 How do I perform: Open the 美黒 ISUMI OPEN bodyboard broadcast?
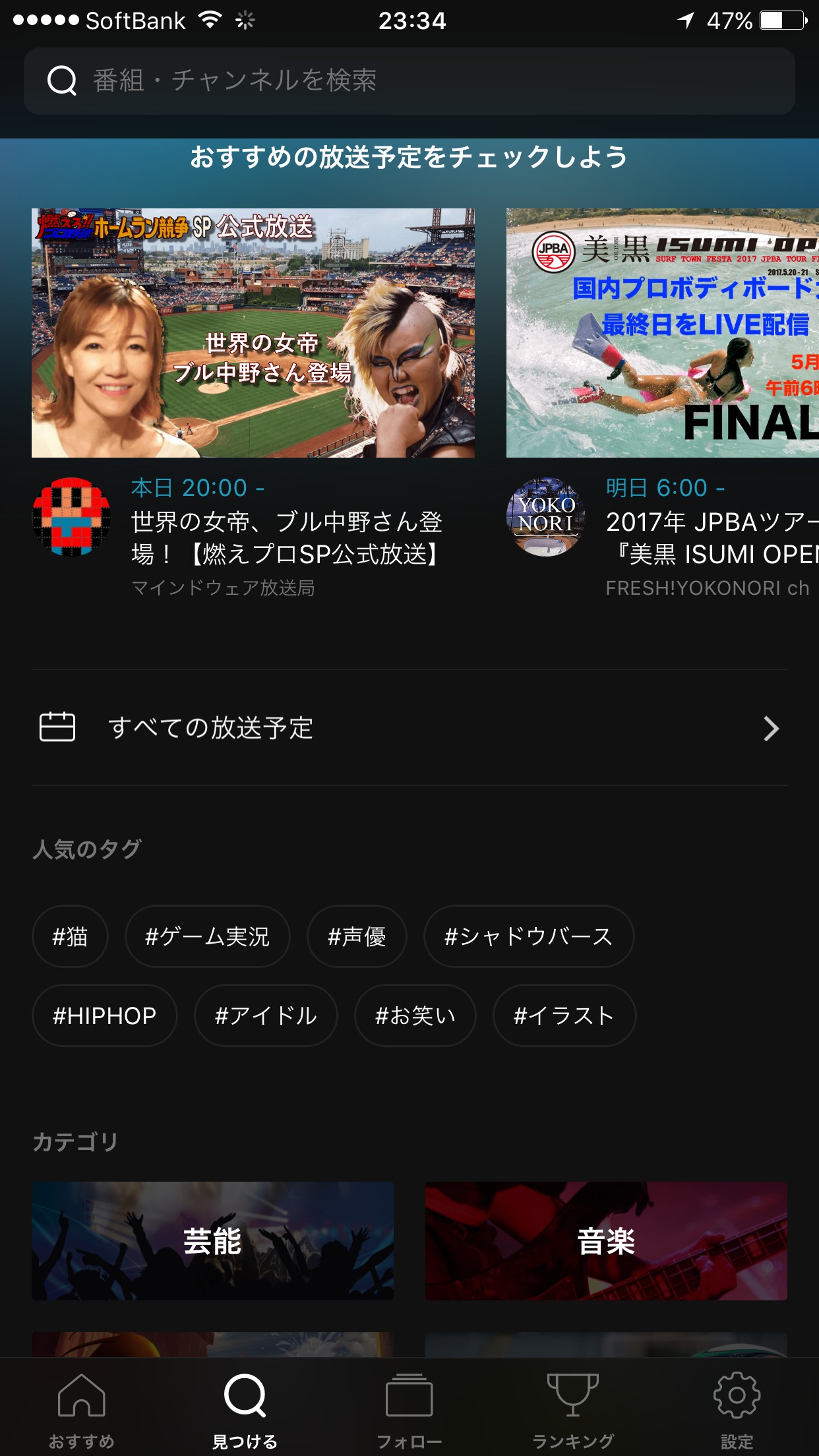662,333
